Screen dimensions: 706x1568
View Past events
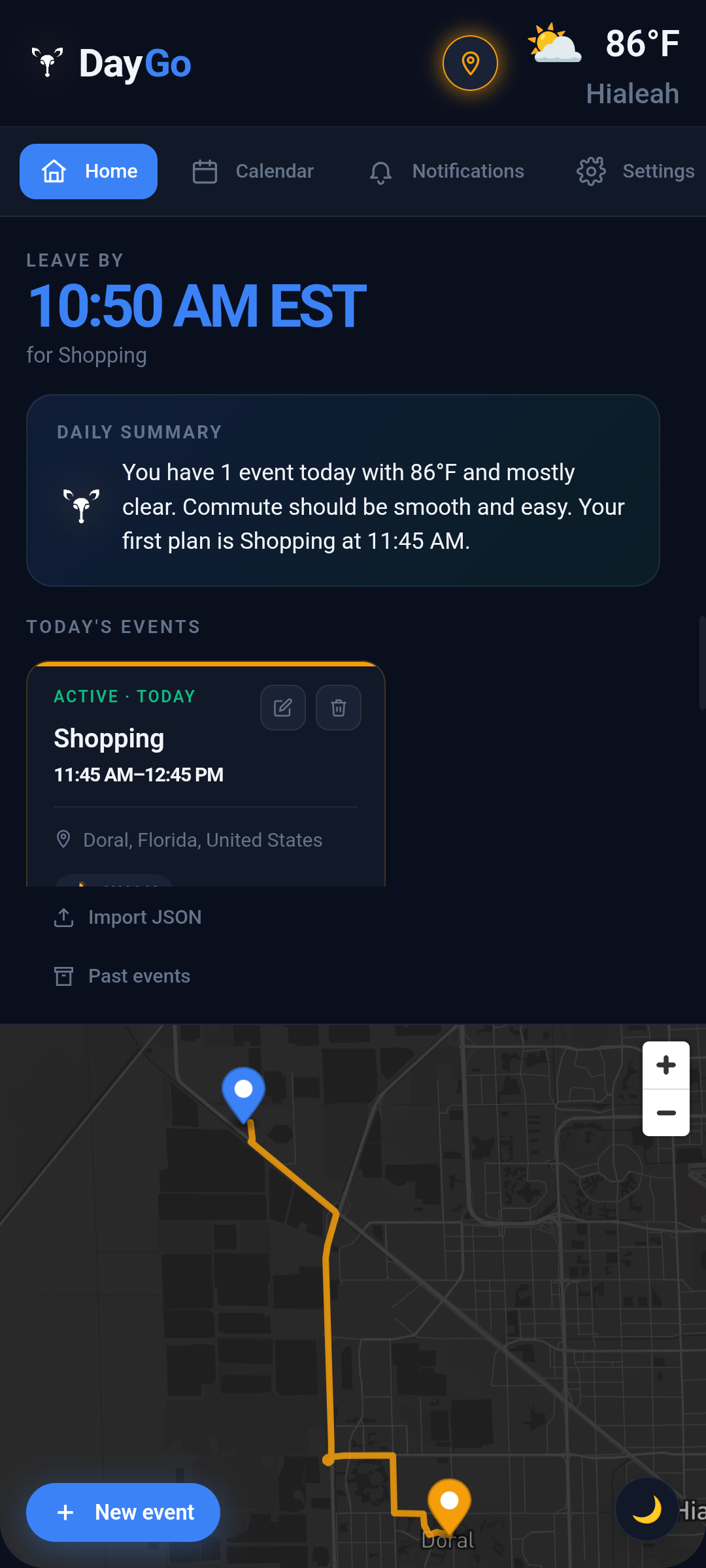coord(122,976)
